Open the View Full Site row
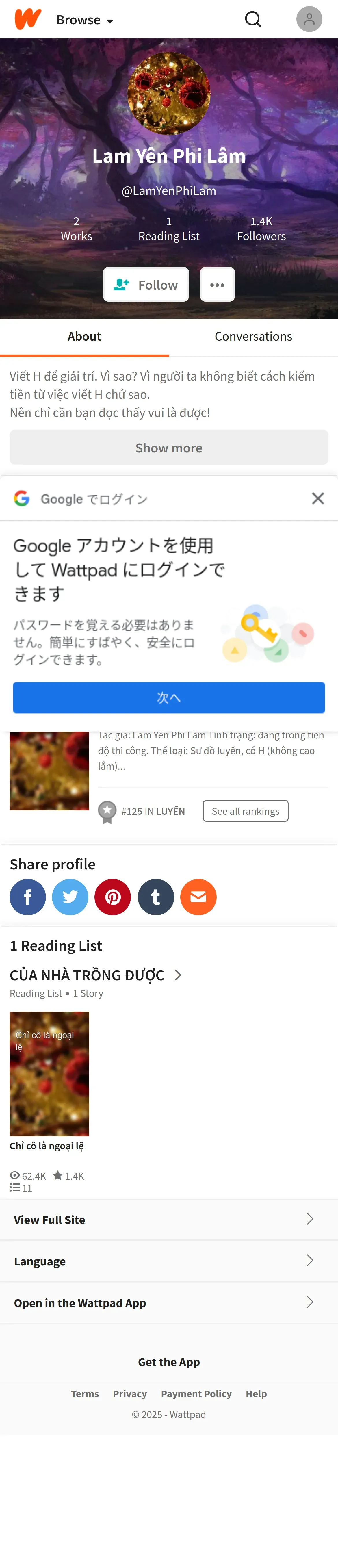Image resolution: width=338 pixels, height=1568 pixels. pyautogui.click(x=169, y=1219)
